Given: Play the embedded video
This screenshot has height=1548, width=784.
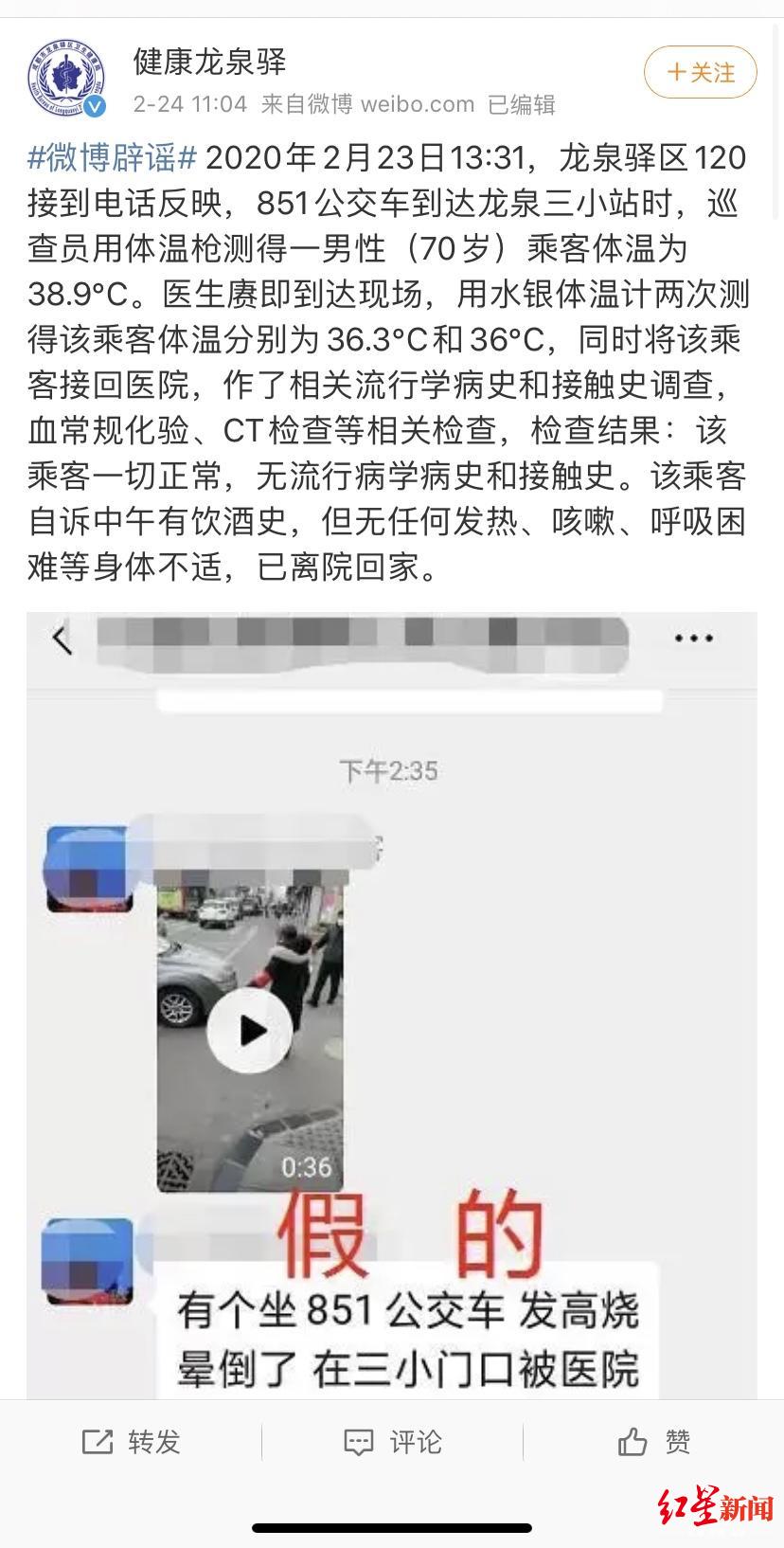Looking at the screenshot, I should click(x=248, y=1032).
